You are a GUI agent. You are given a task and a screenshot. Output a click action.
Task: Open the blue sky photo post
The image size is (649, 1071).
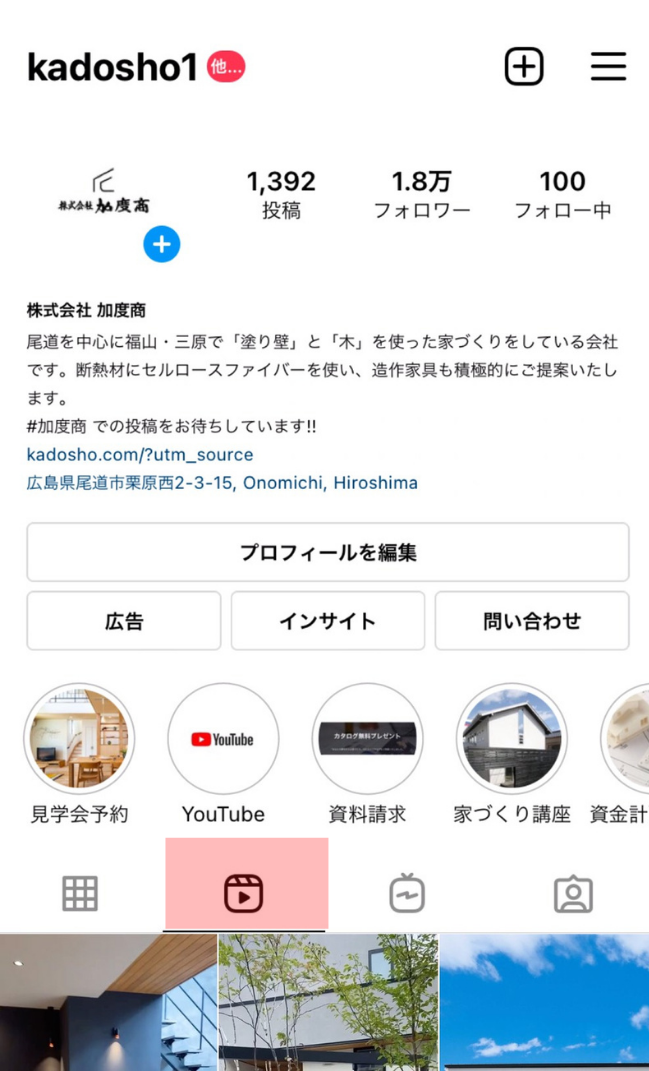[x=544, y=1002]
